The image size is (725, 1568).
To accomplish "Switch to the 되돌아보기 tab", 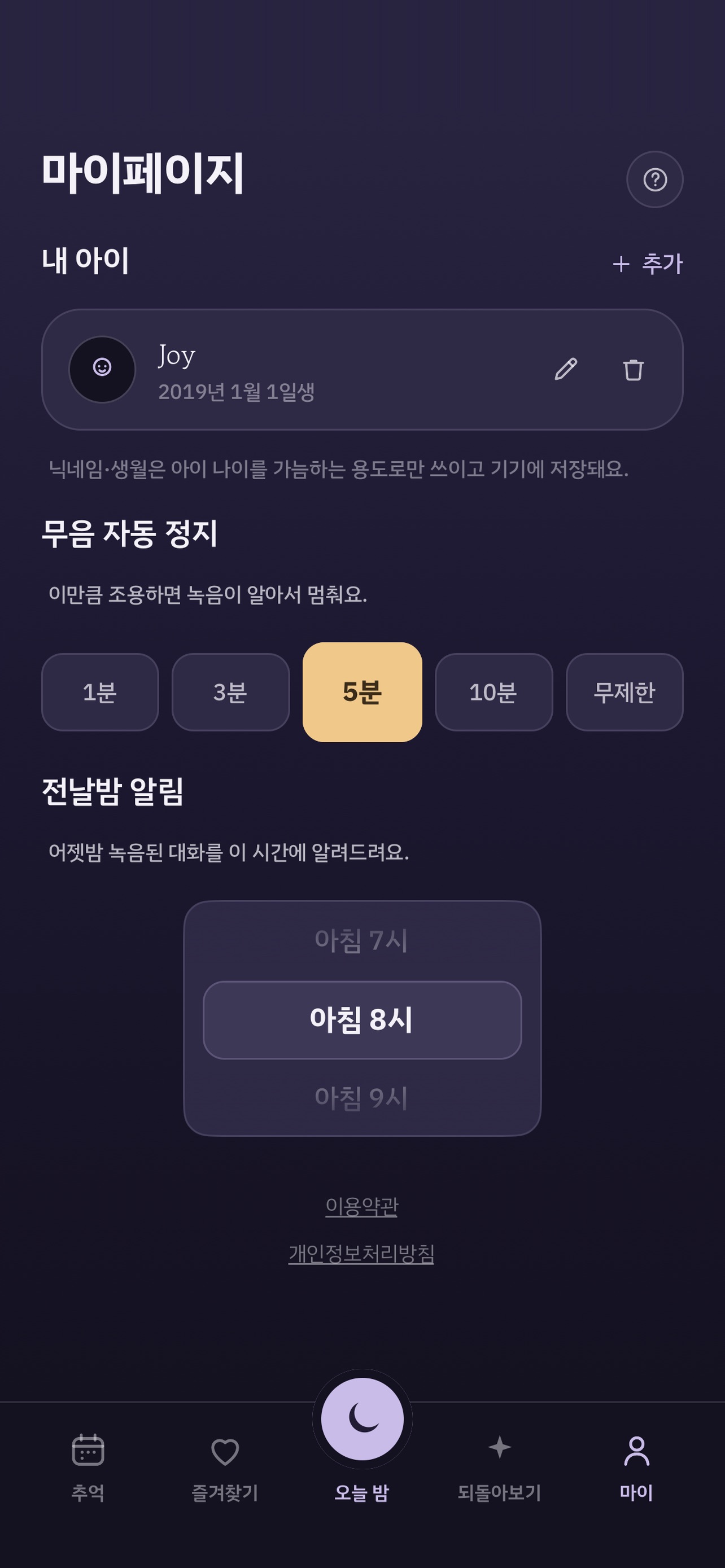I will pyautogui.click(x=500, y=1468).
